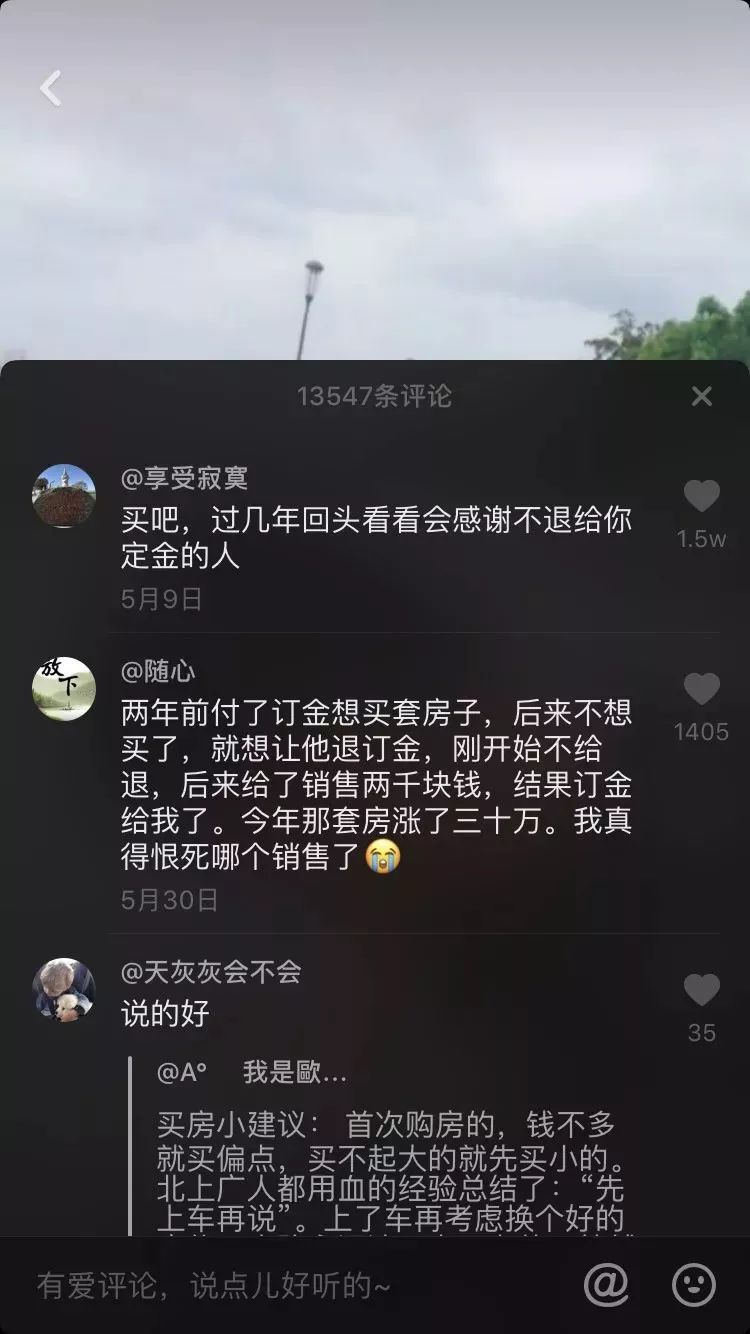Like the comment by 享受寂寞

point(701,496)
